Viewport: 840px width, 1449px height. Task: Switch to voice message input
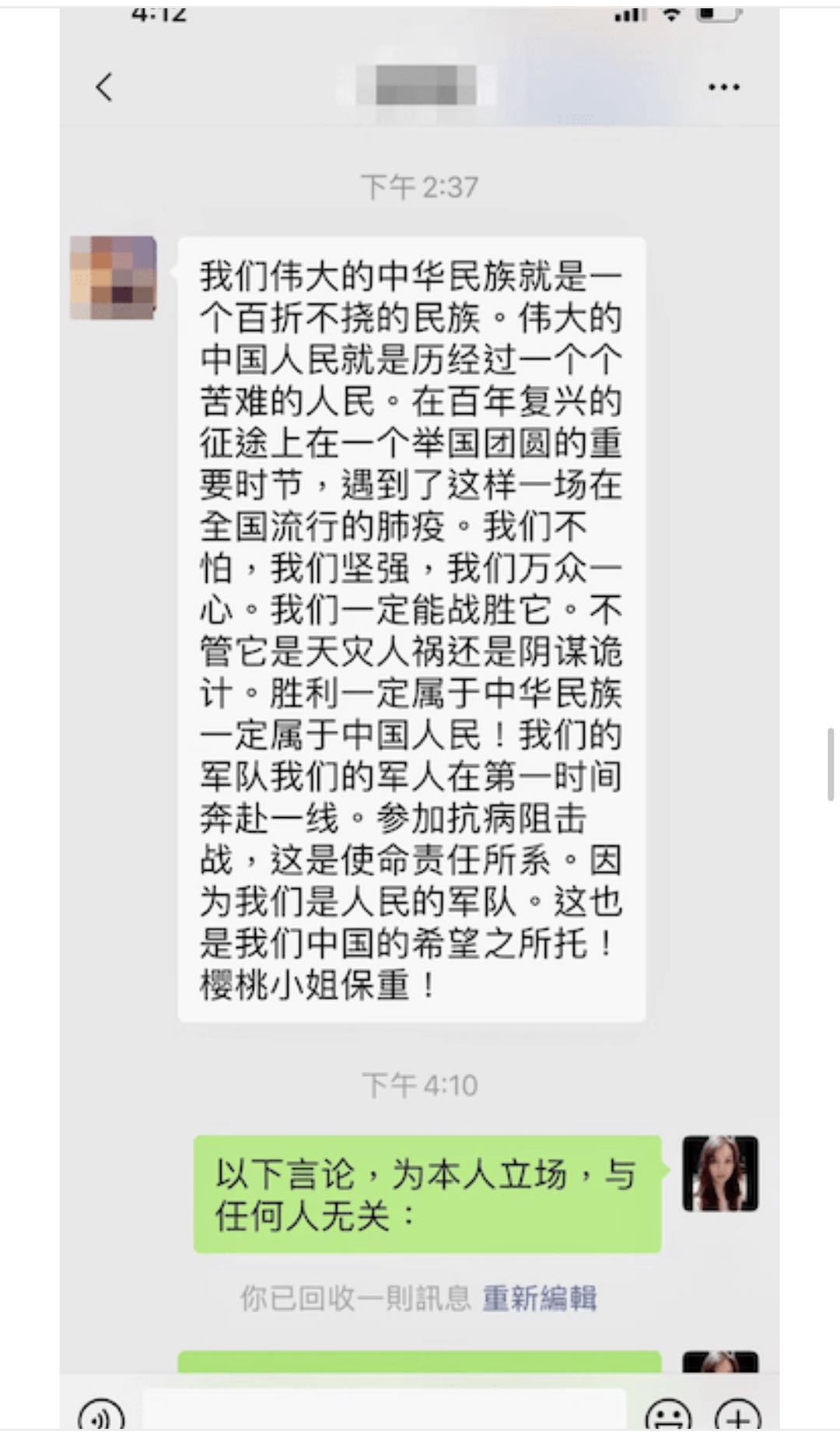coord(101,1416)
